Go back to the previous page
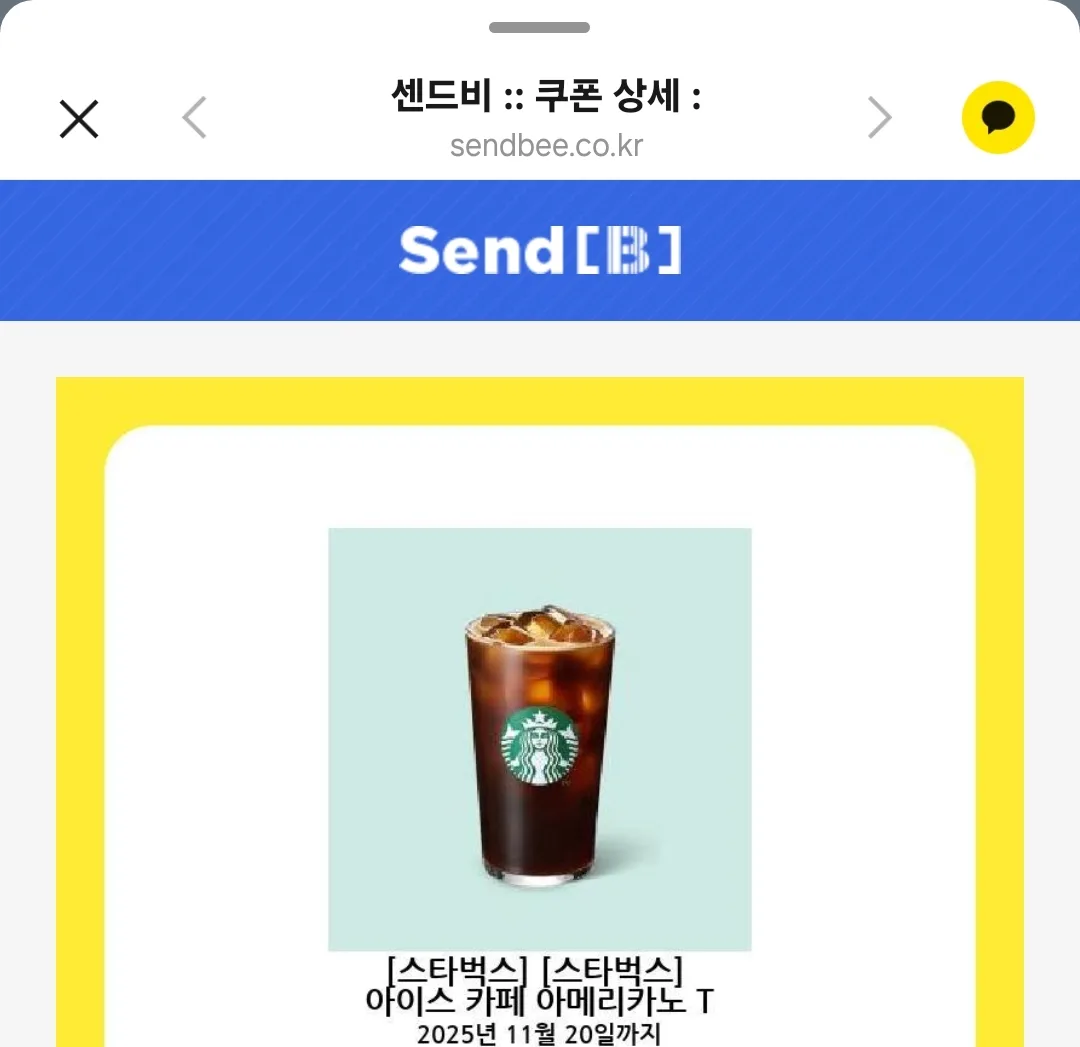 (x=195, y=118)
